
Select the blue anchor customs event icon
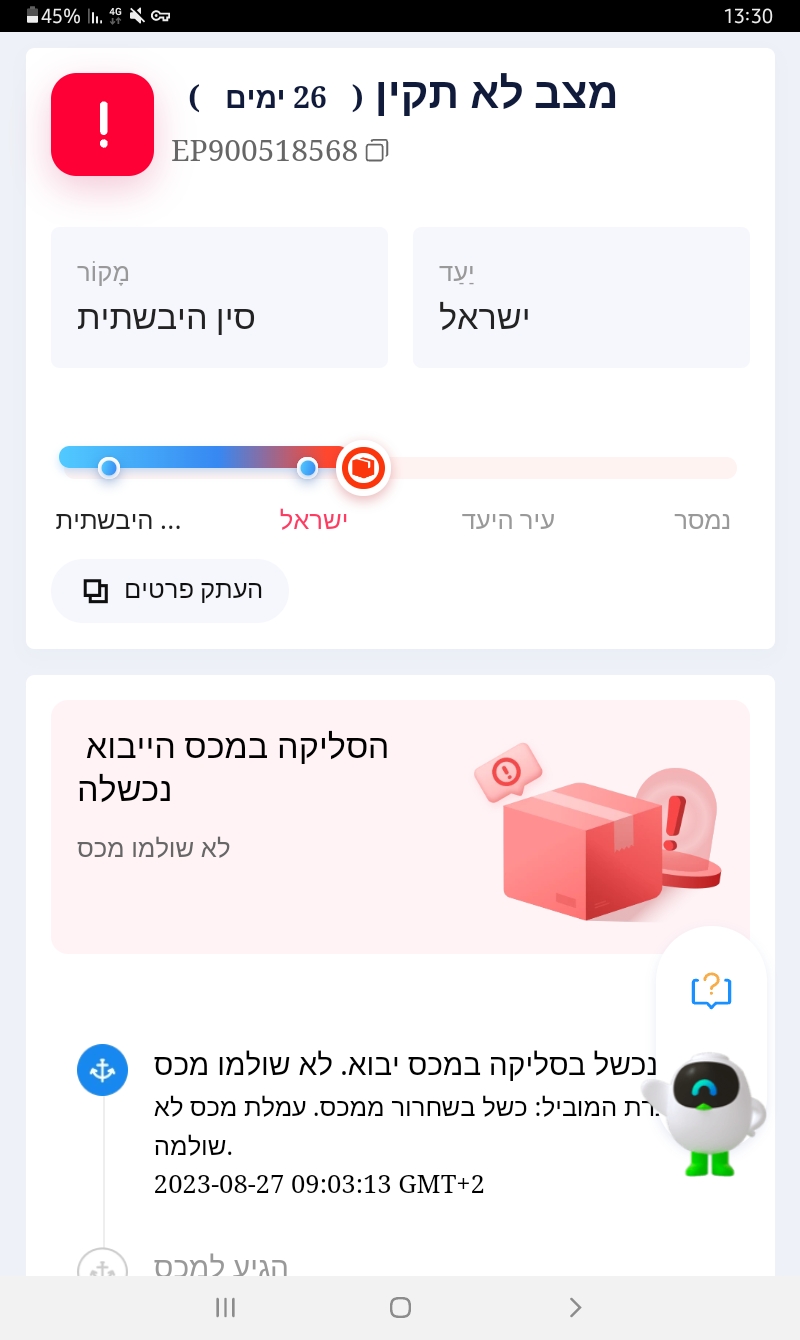coord(102,1069)
